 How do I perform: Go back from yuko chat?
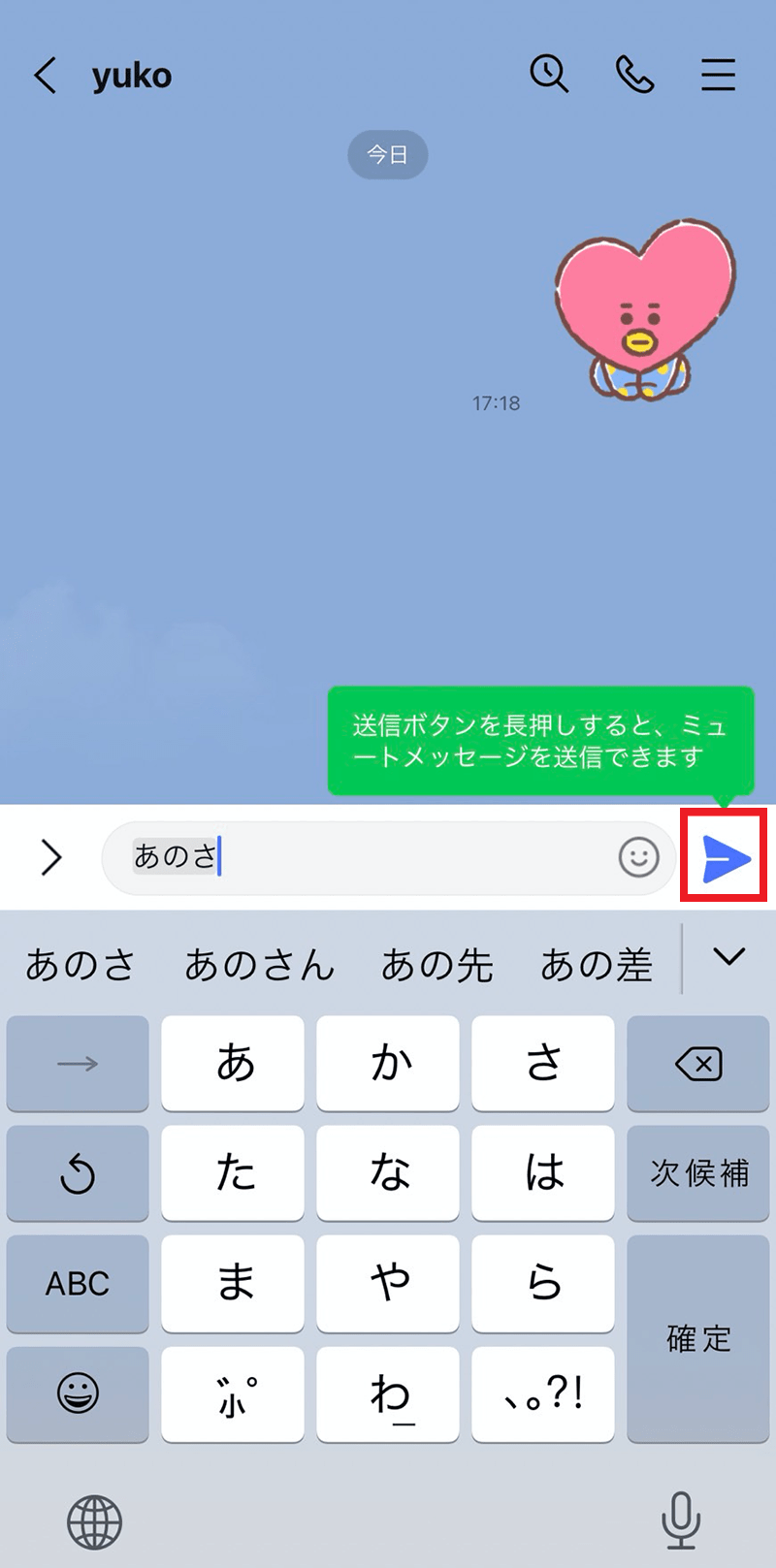46,75
